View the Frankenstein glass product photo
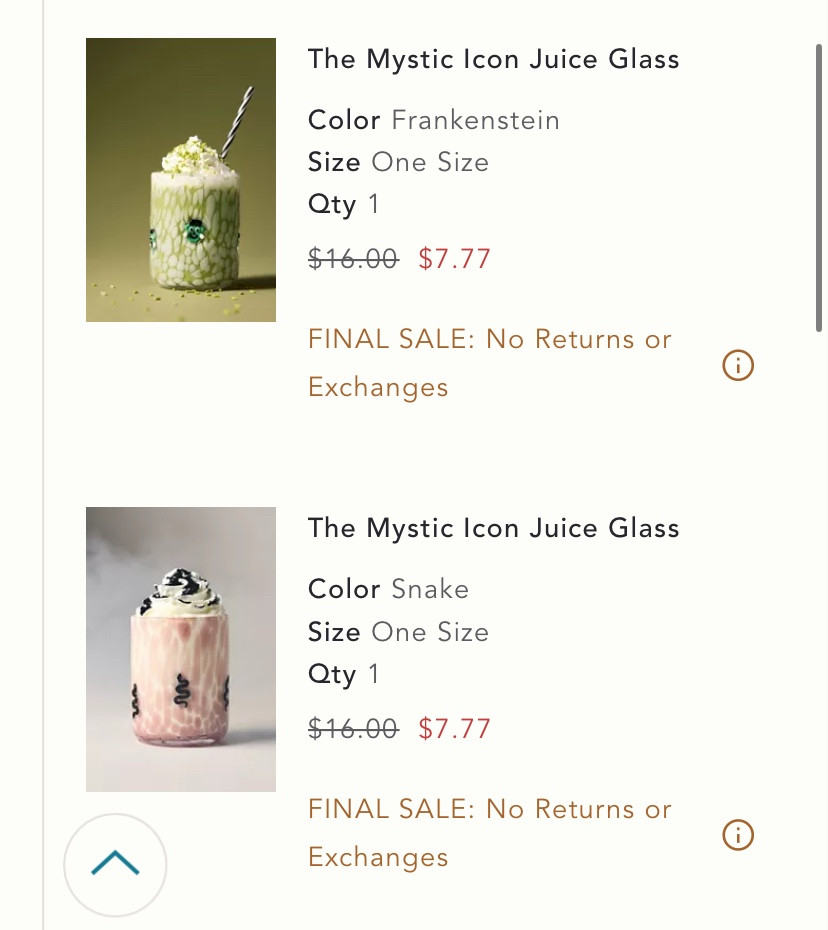The image size is (828, 930). pos(181,179)
